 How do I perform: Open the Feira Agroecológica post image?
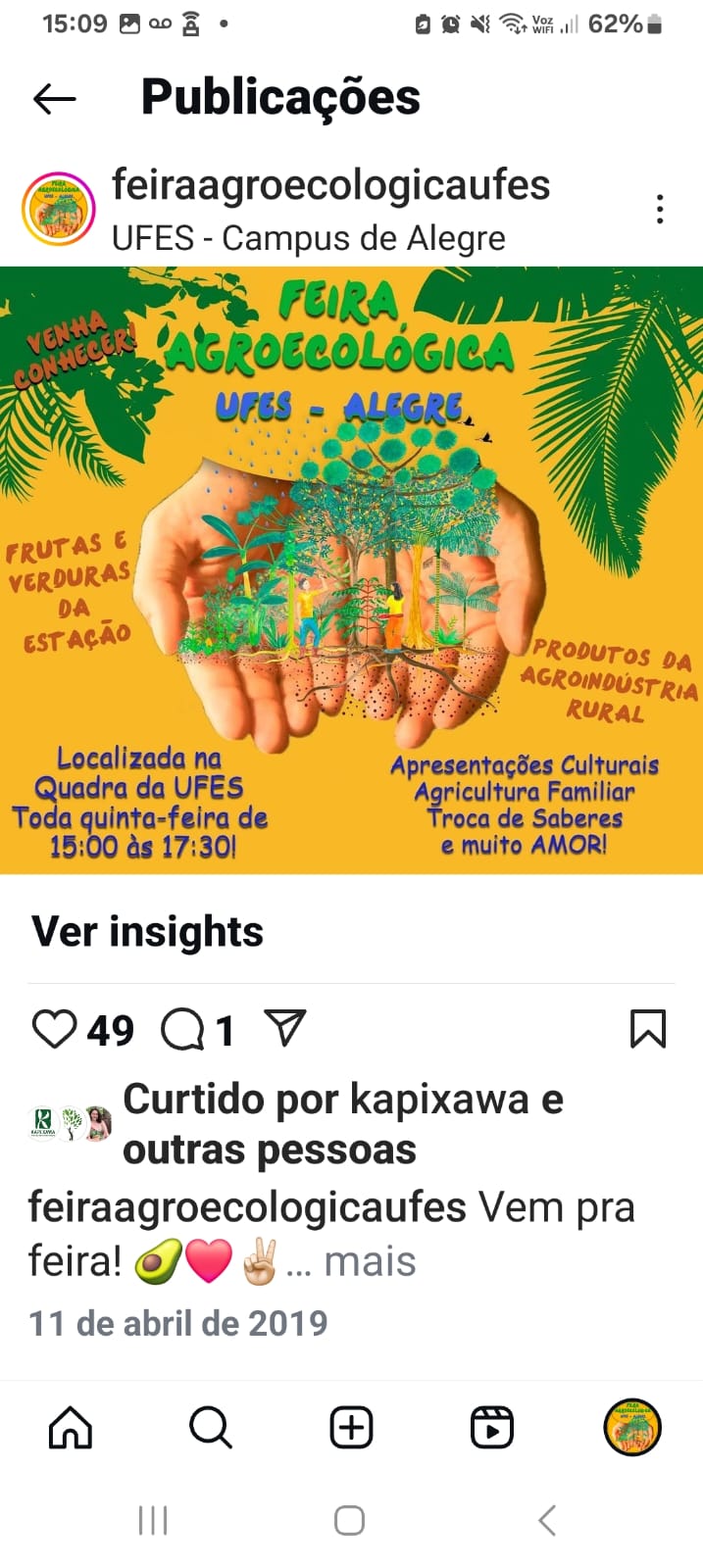coord(351,569)
